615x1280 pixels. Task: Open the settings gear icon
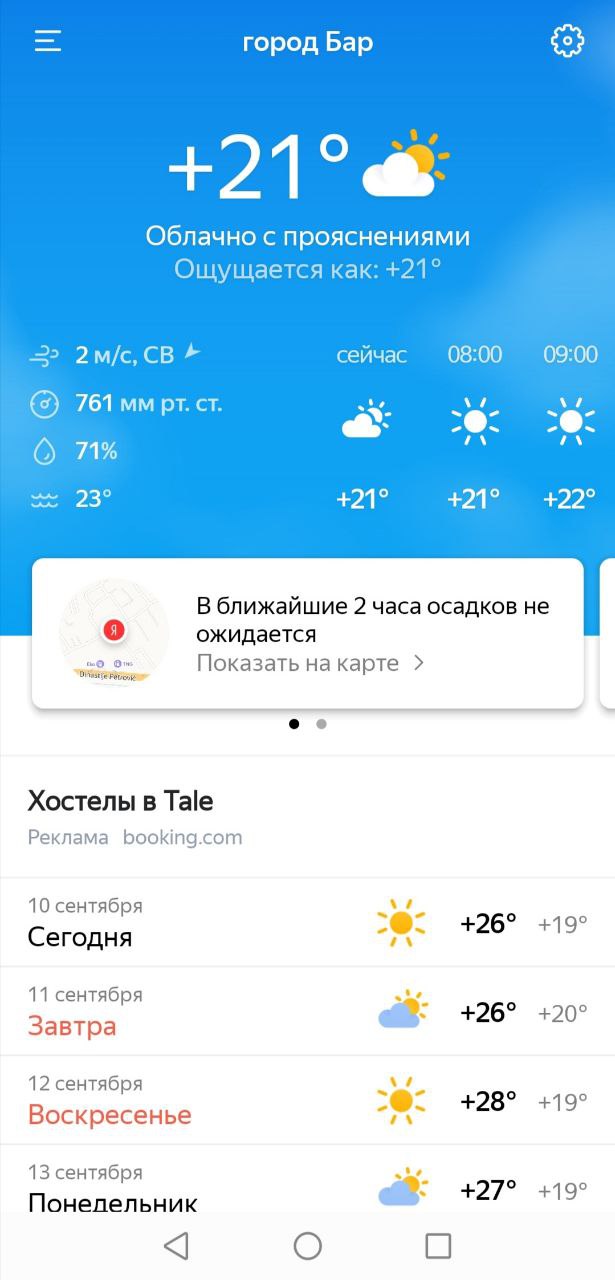pyautogui.click(x=567, y=41)
